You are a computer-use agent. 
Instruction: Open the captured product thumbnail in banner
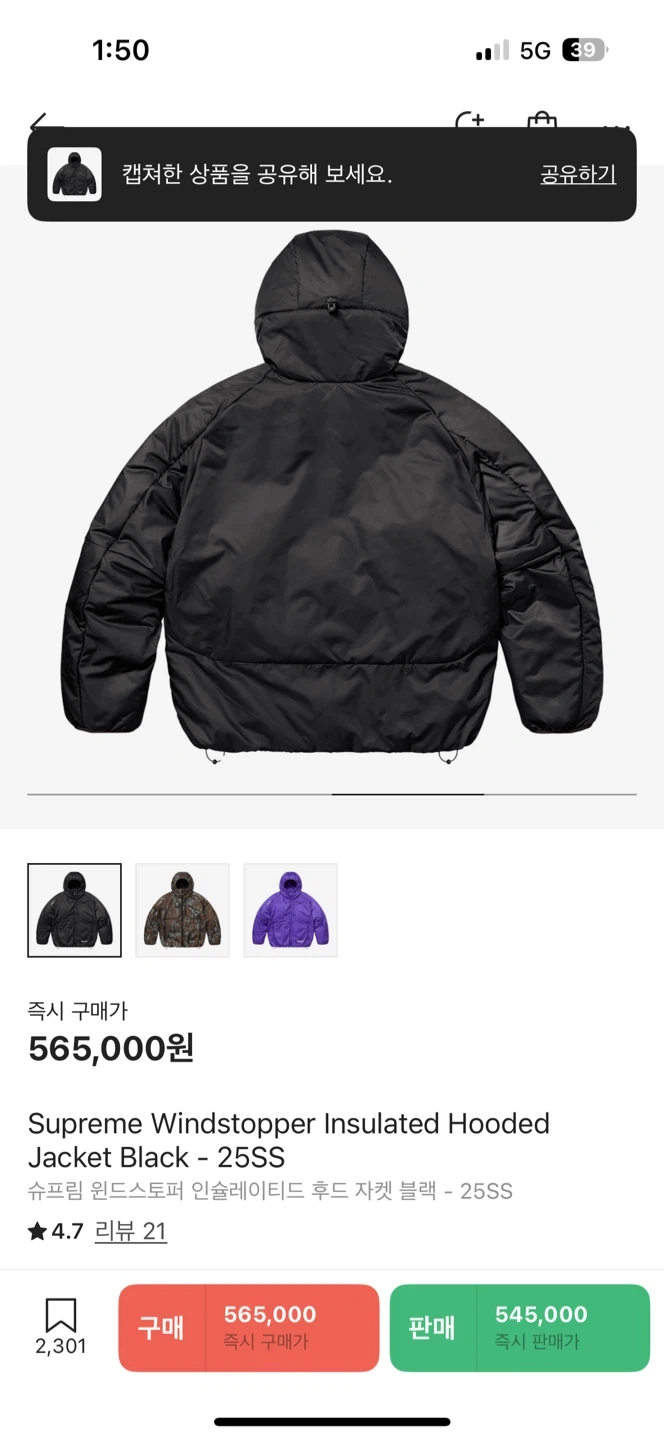pyautogui.click(x=75, y=174)
